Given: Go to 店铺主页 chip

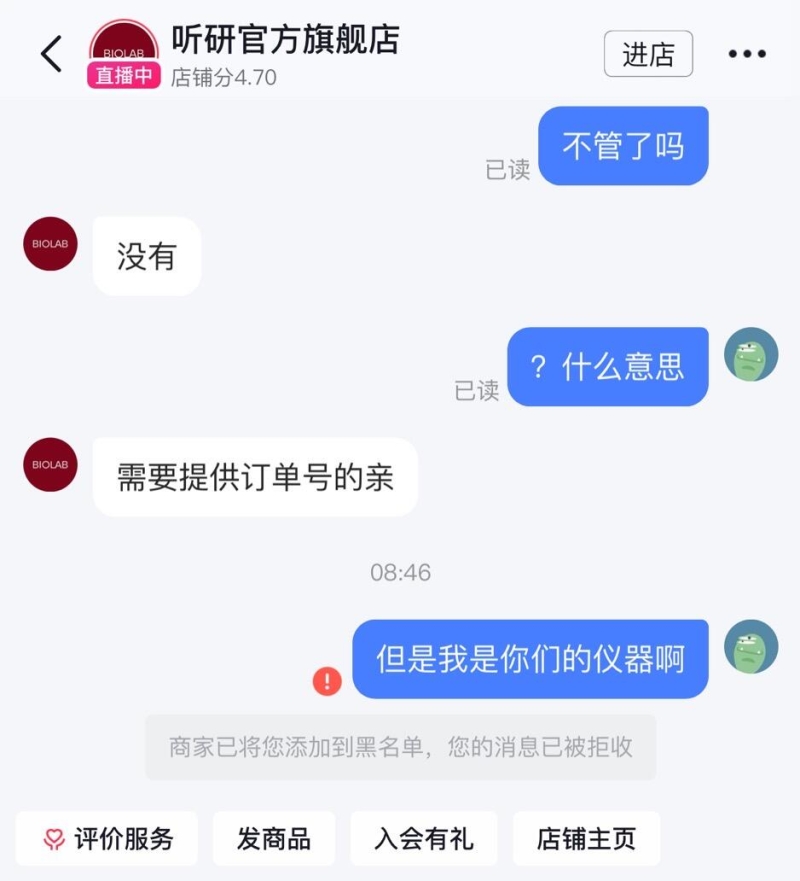Looking at the screenshot, I should pyautogui.click(x=586, y=838).
